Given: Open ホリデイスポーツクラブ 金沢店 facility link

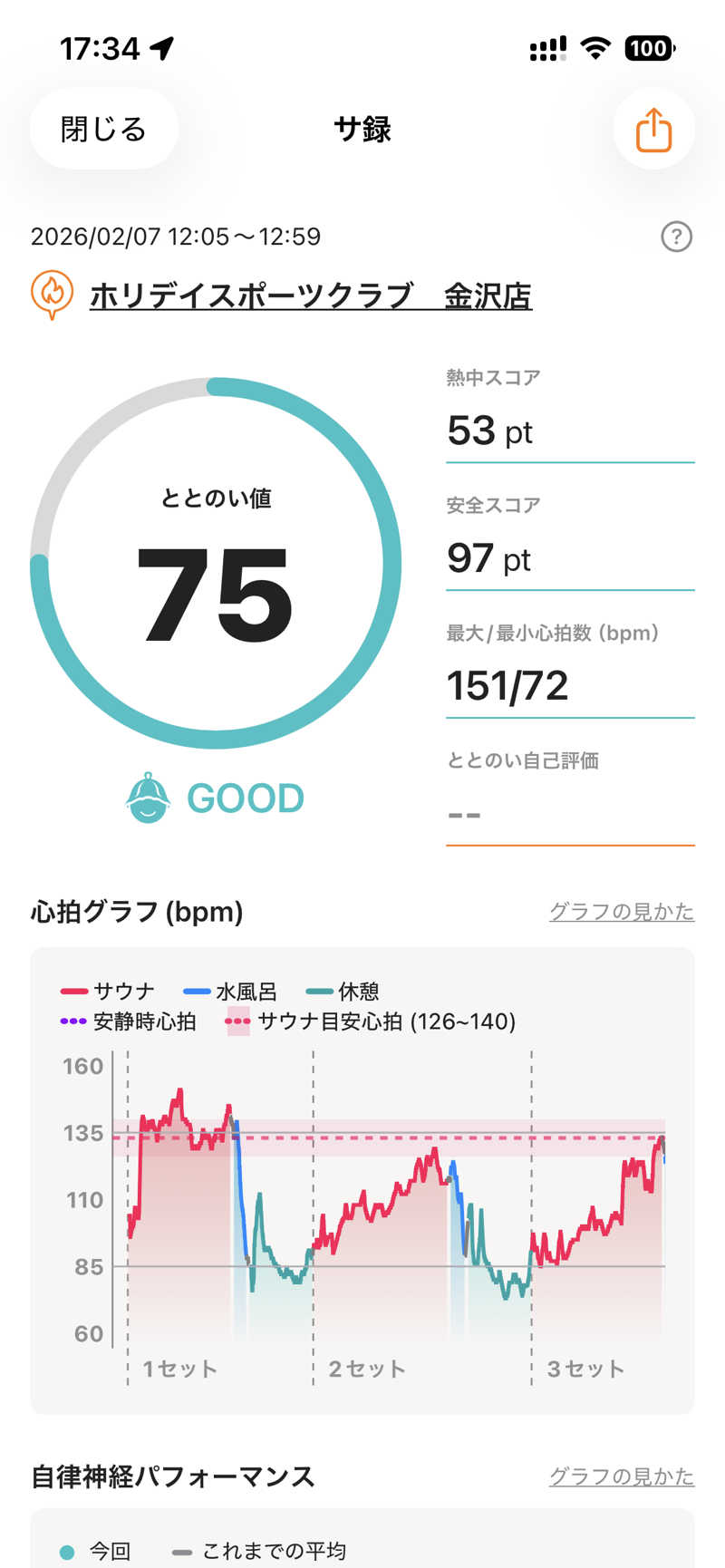Looking at the screenshot, I should pos(310,295).
